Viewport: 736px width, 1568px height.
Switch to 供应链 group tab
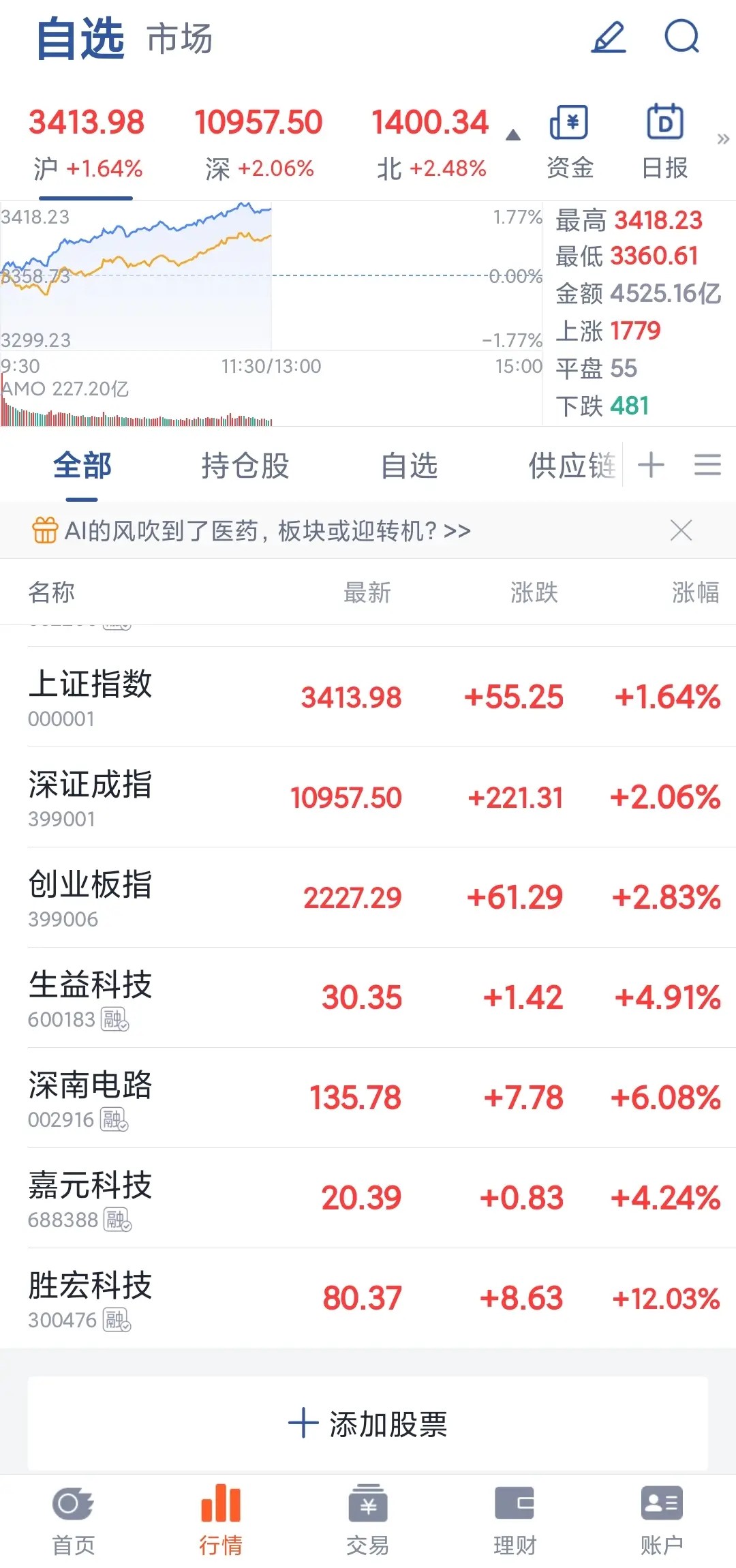571,466
